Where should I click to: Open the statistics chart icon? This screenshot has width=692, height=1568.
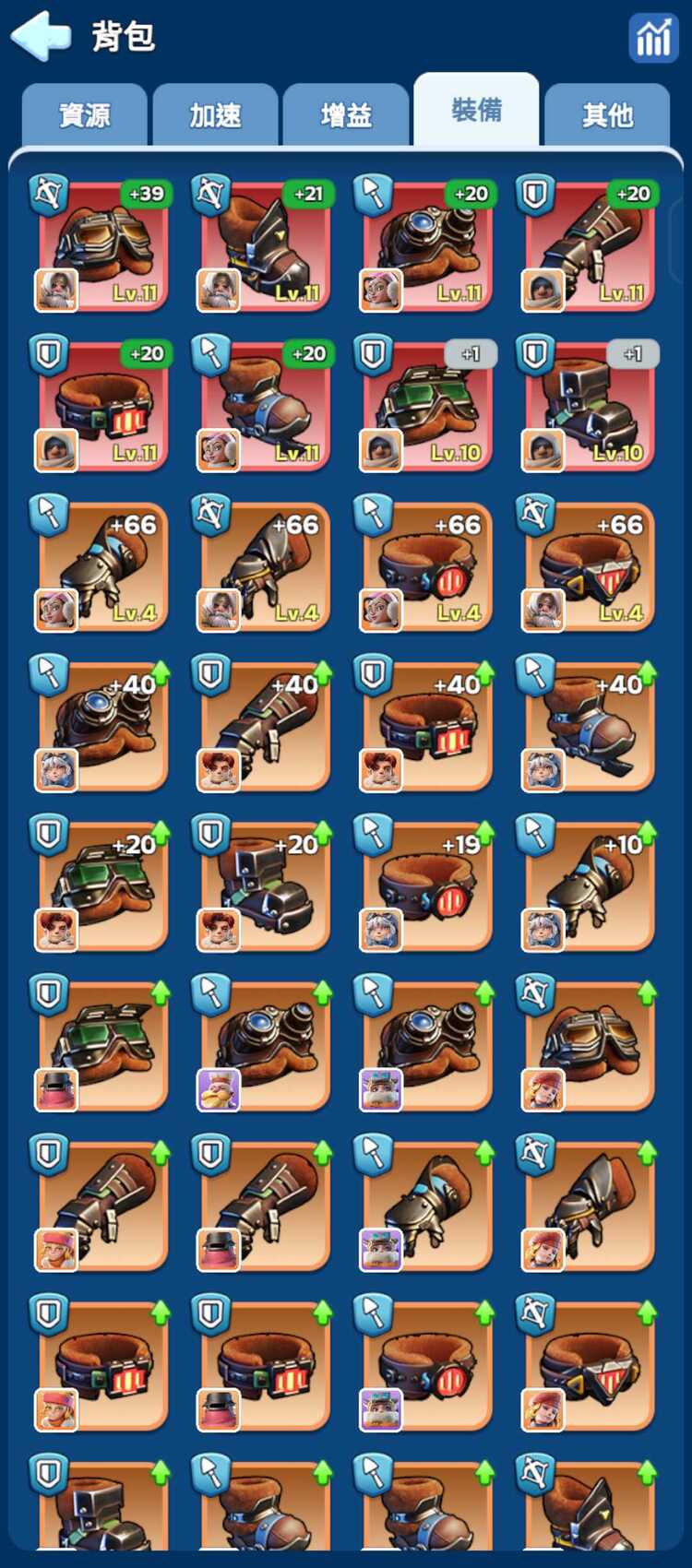(653, 38)
